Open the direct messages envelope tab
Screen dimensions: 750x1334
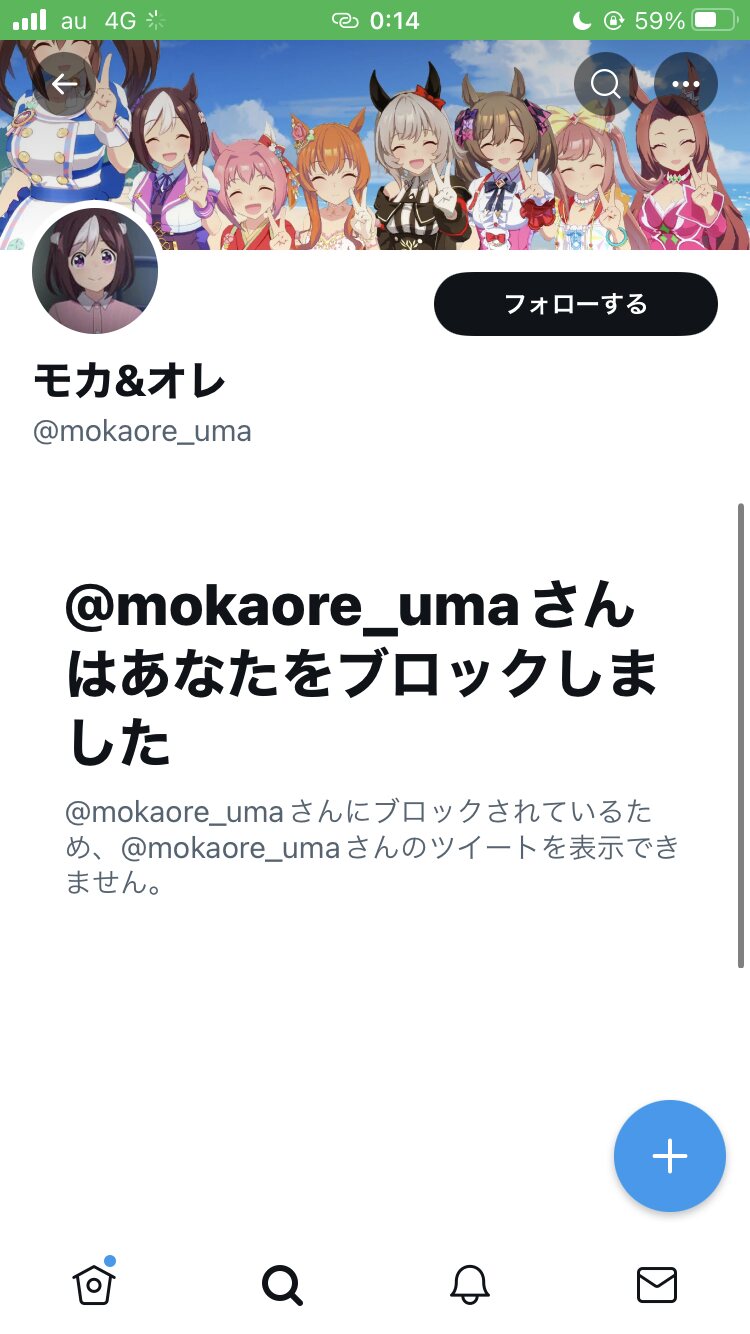tap(657, 1285)
